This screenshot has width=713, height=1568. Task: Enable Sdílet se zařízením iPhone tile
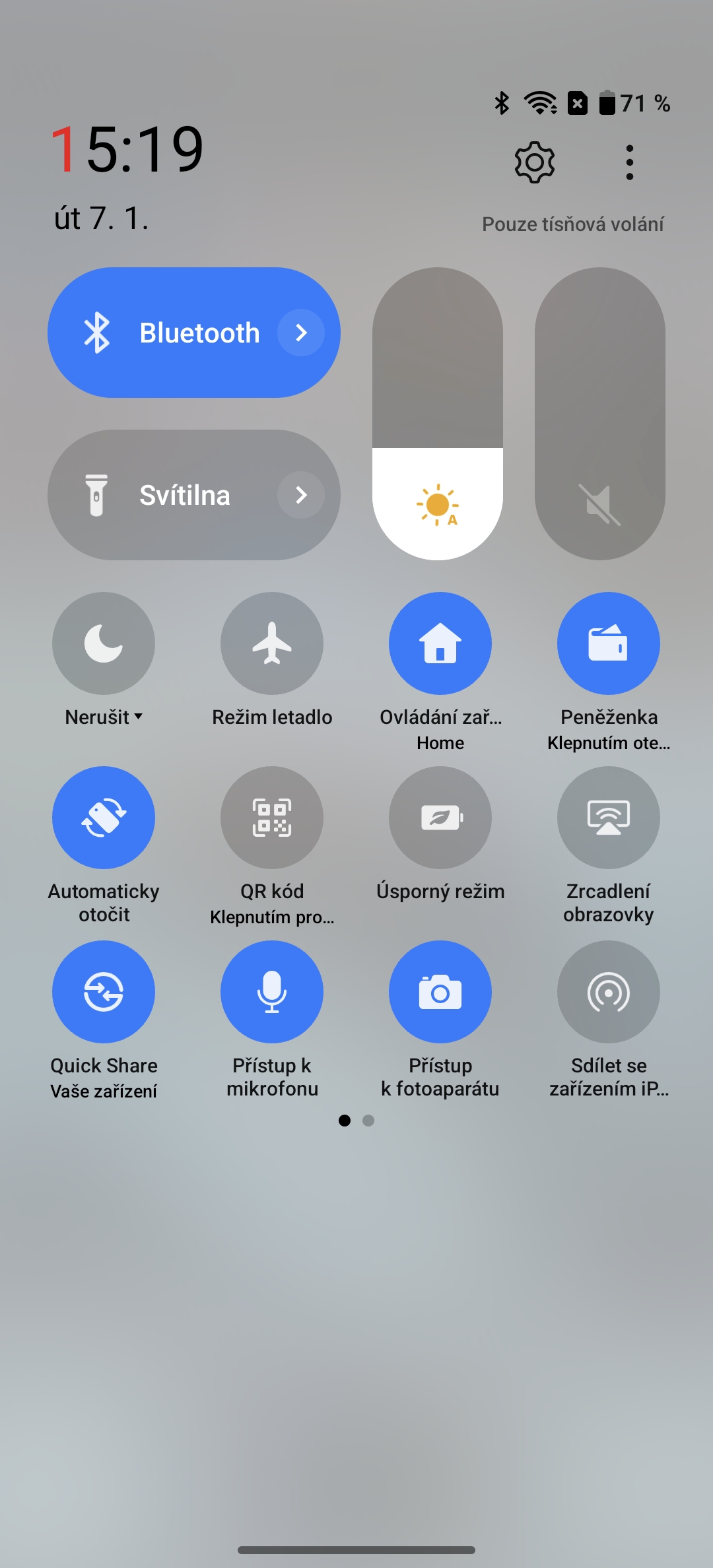click(609, 992)
